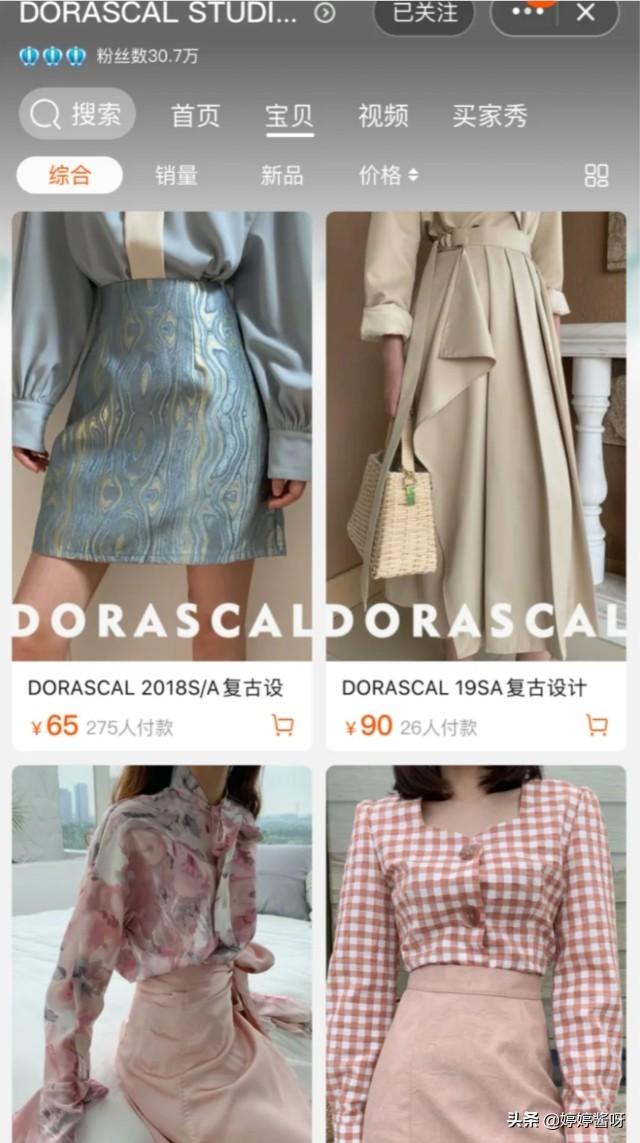Viewport: 640px width, 1143px height.
Task: Toggle the grid layout view icon
Action: 596,176
